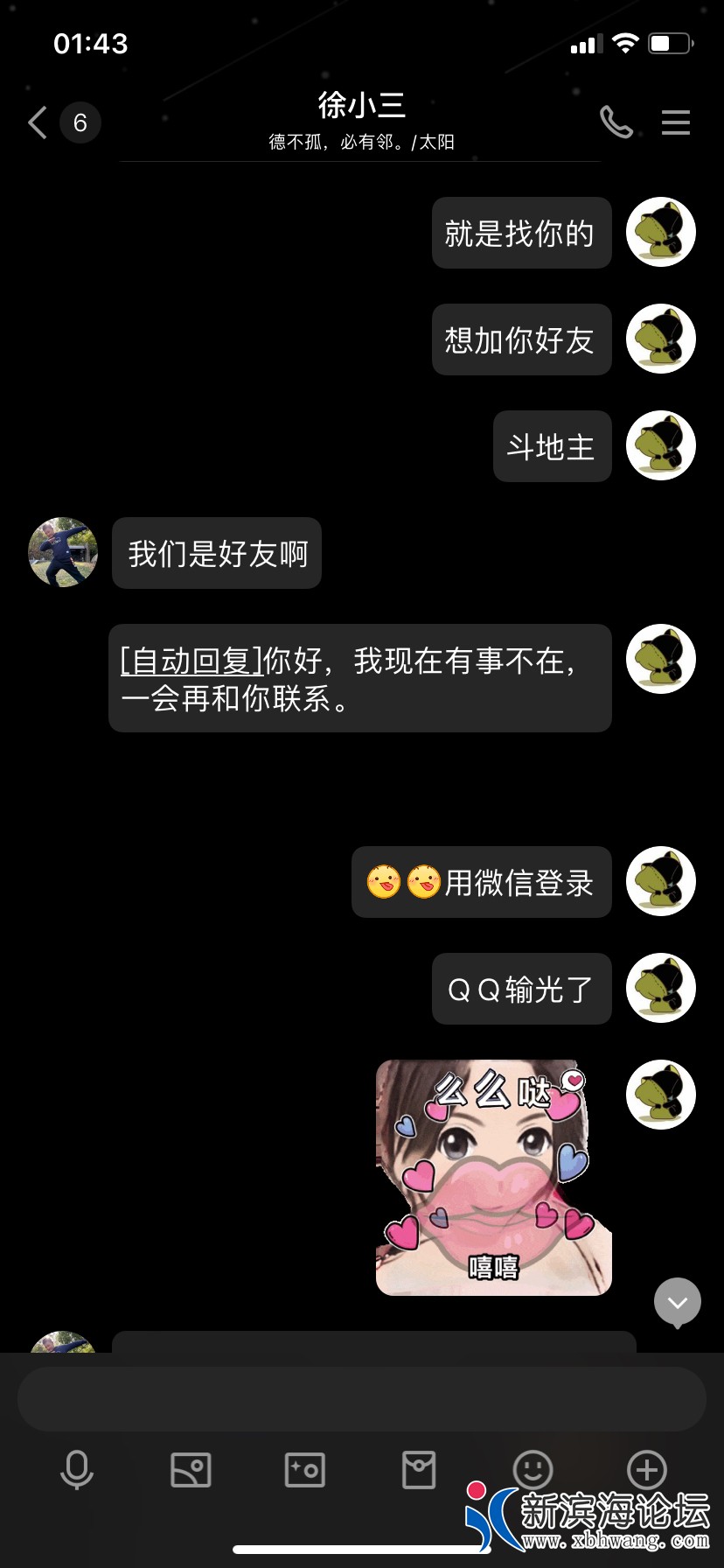Open the photo gallery picker

pyautogui.click(x=191, y=1469)
